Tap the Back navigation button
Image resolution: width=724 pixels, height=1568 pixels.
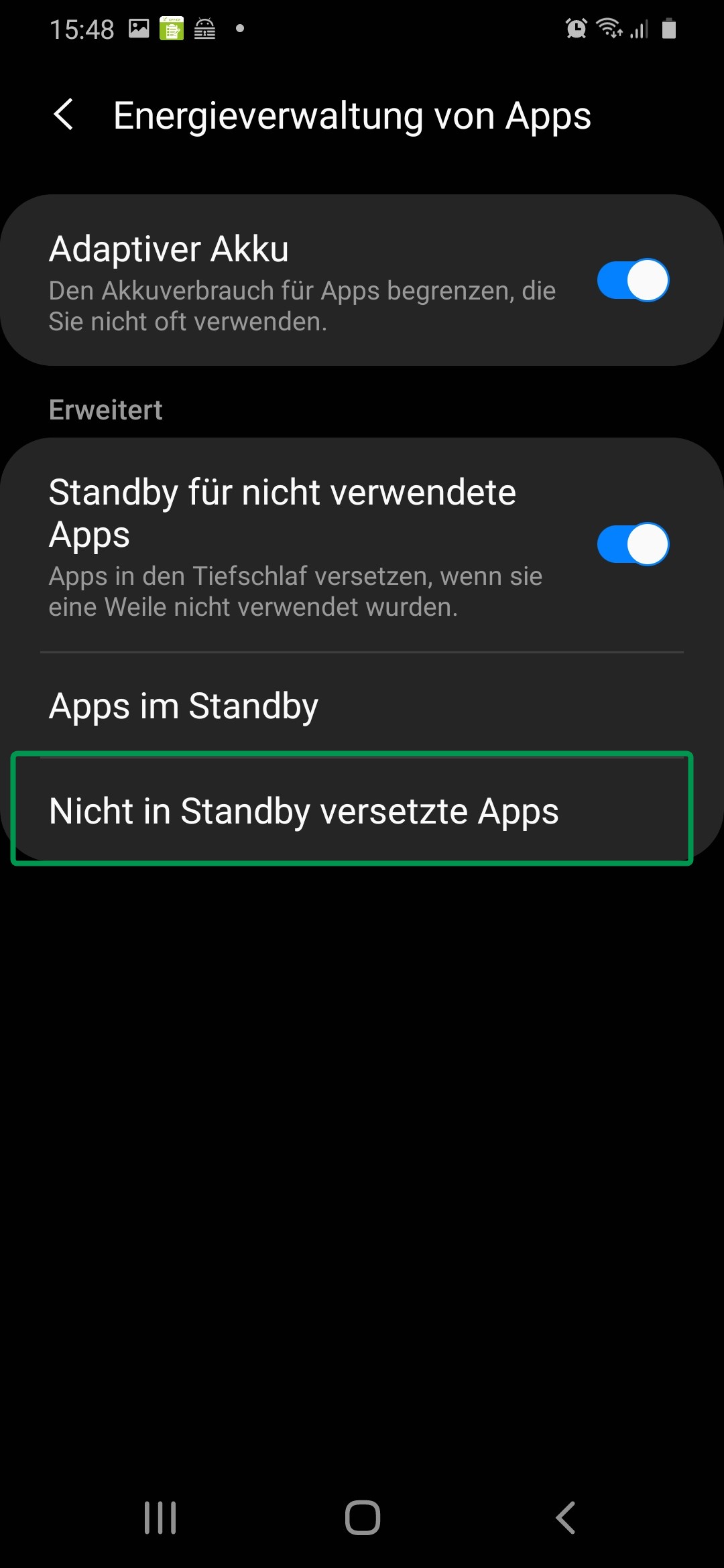pyautogui.click(x=565, y=1519)
